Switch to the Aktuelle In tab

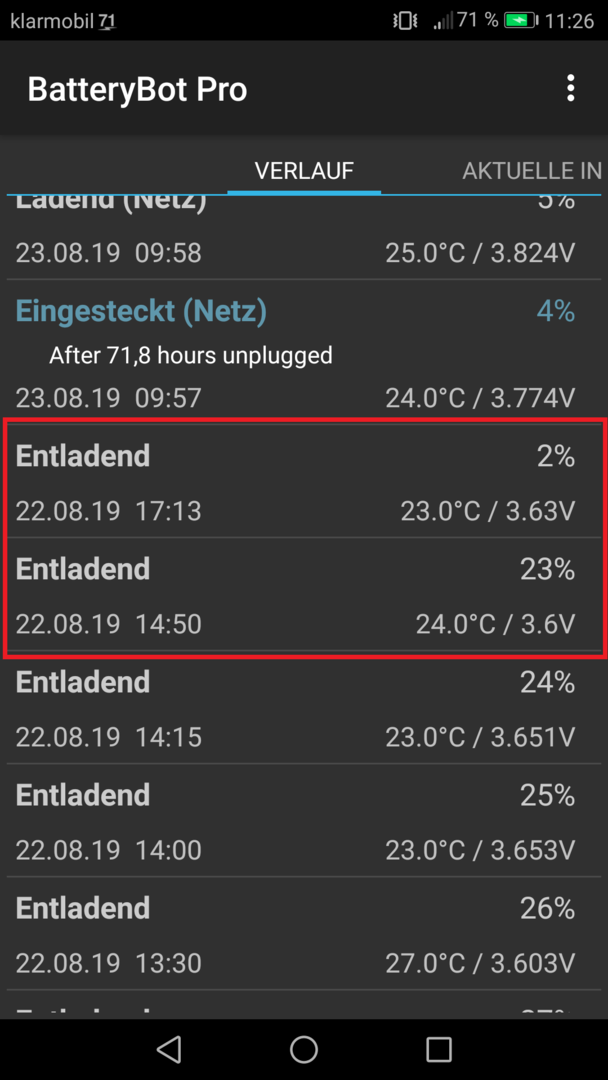coord(532,171)
